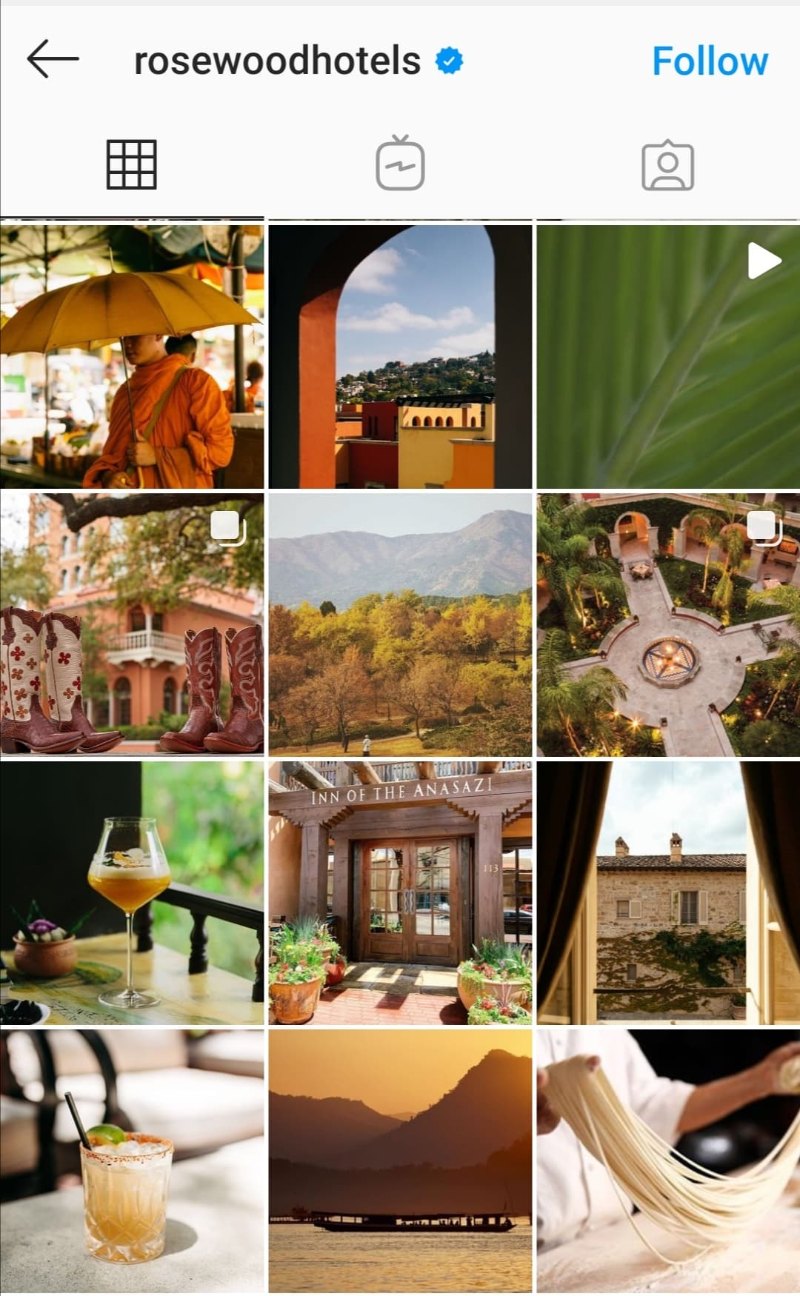Open the archway hillside view post

[x=400, y=356]
